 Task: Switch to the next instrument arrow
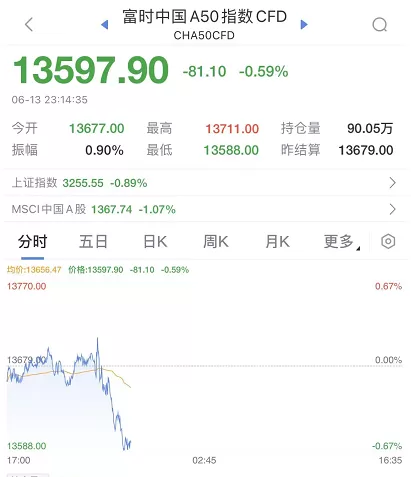coord(304,24)
